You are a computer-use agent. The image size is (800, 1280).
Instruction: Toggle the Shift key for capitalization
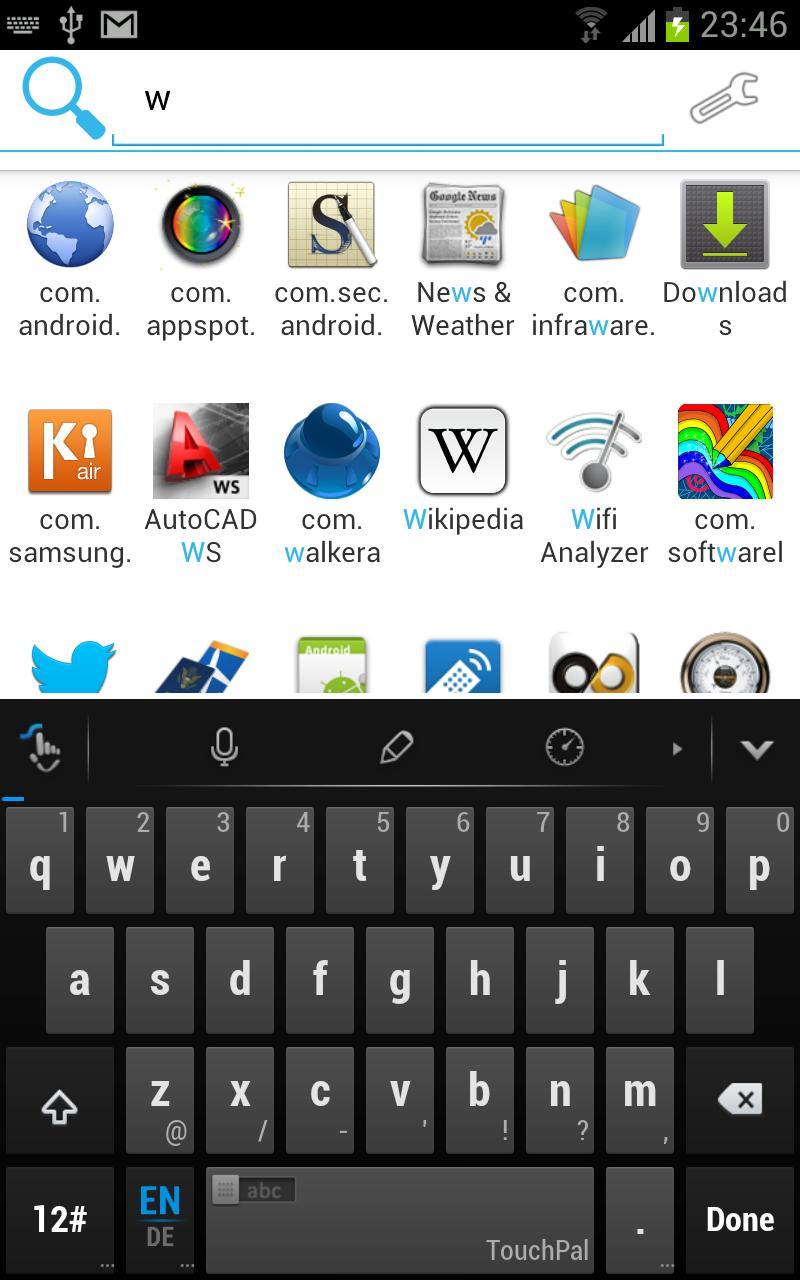[x=59, y=1100]
